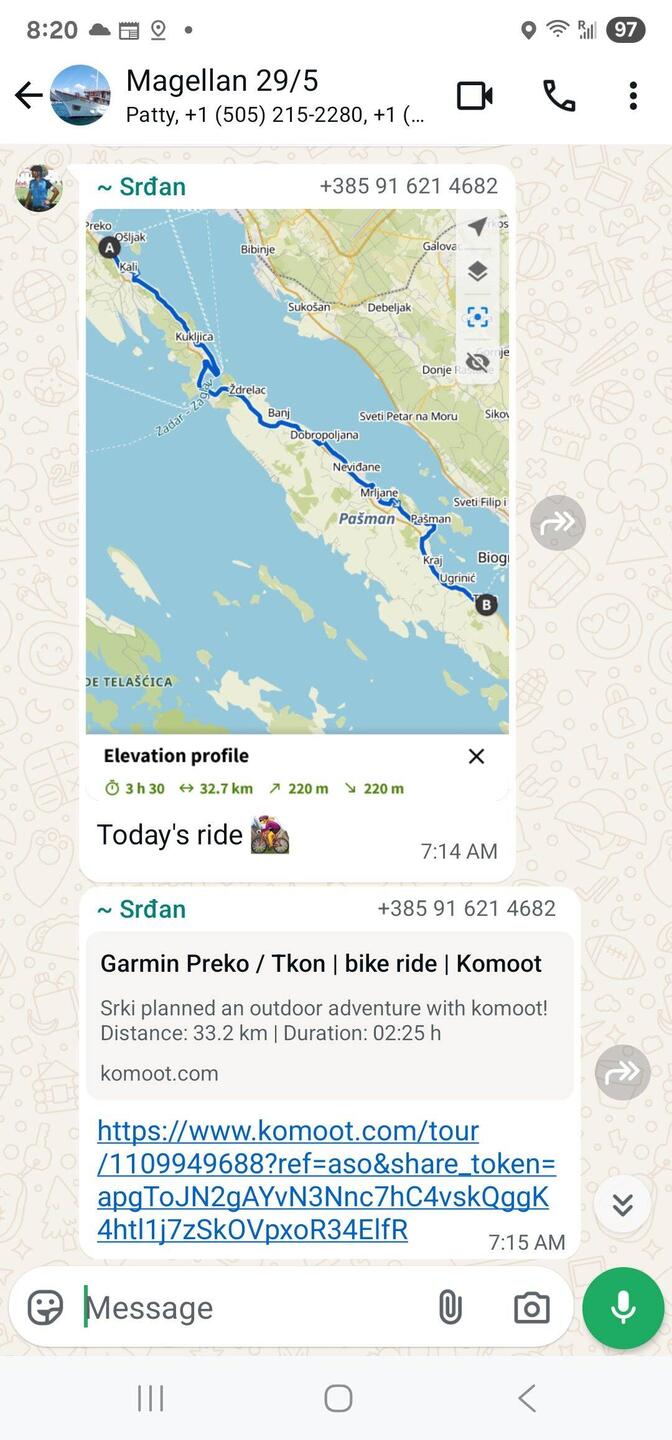The height and width of the screenshot is (1440, 672).
Task: Open the Garmin Preko / Tkon Komoot preview
Action: point(330,1015)
